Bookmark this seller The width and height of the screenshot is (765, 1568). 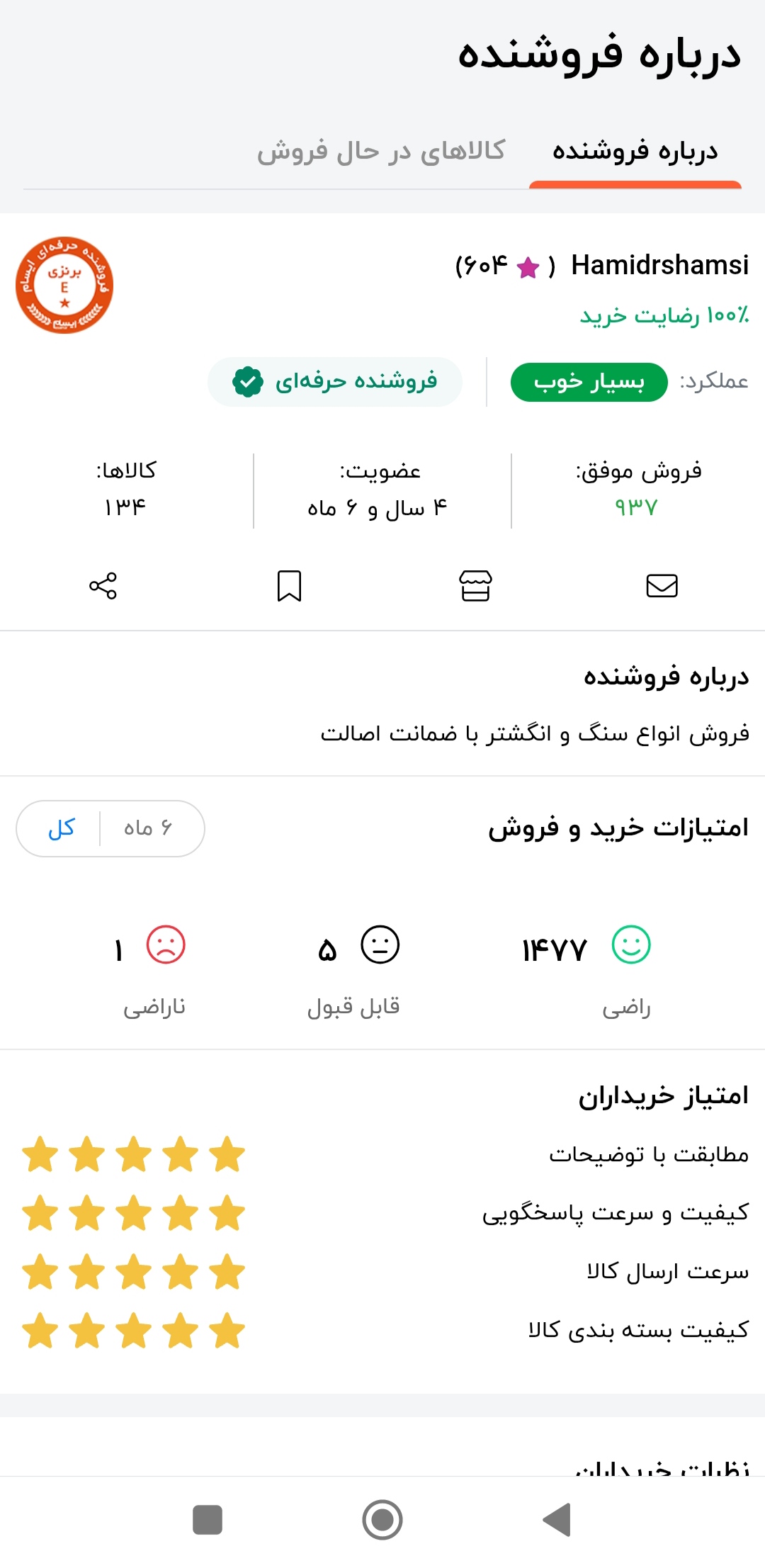click(x=289, y=586)
